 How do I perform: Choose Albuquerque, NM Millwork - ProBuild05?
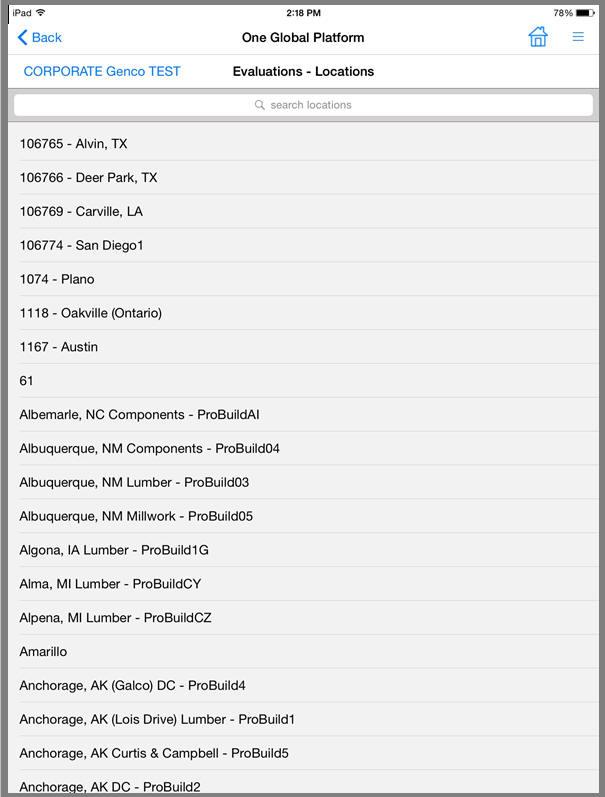(303, 516)
